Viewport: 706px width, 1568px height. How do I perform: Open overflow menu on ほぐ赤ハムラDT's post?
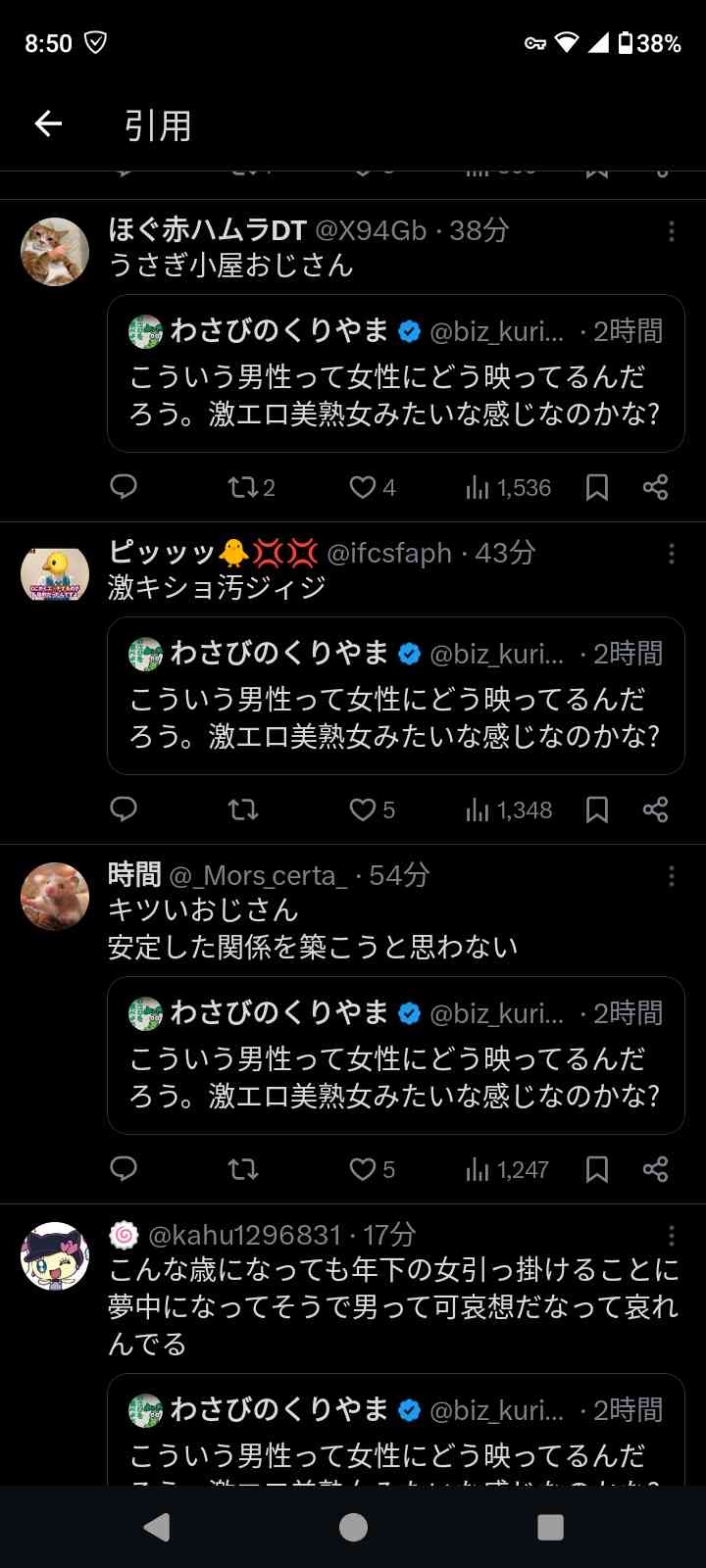(x=671, y=230)
